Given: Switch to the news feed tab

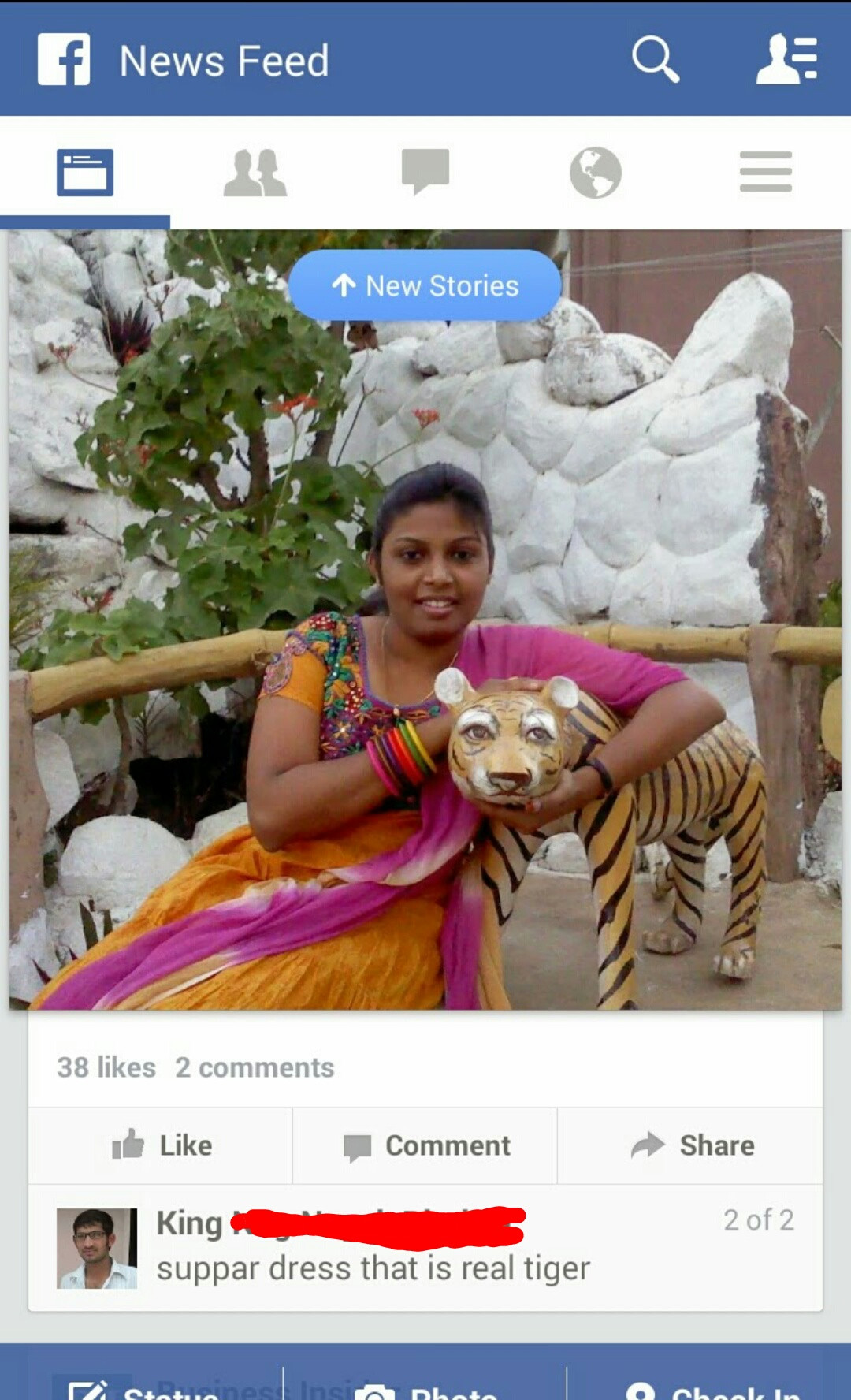Looking at the screenshot, I should 85,172.
